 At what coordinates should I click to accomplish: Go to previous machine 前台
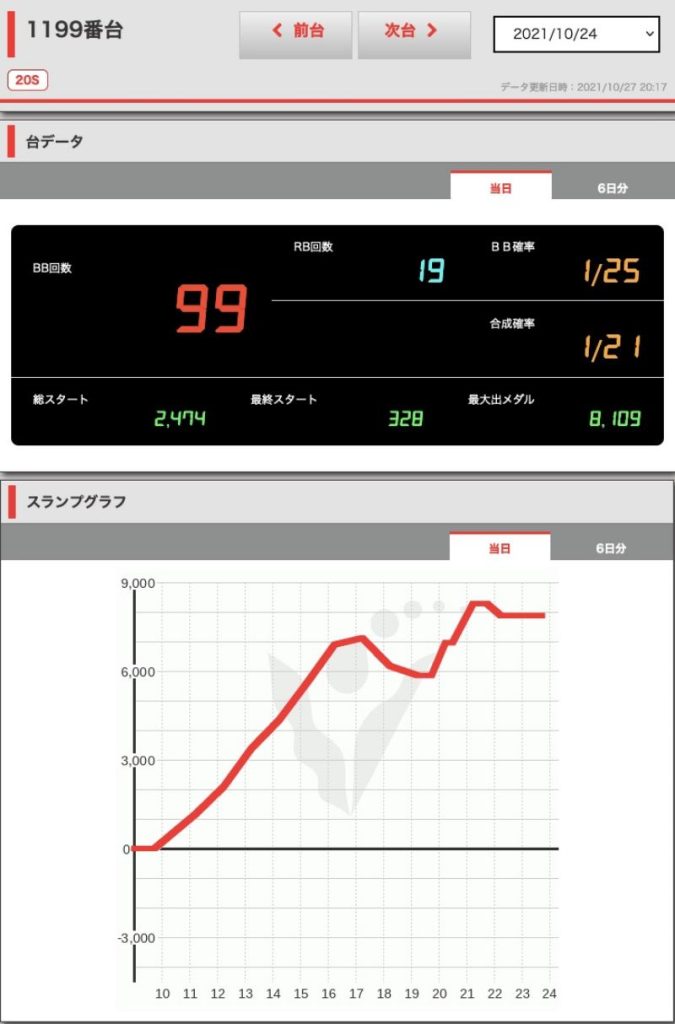pyautogui.click(x=296, y=34)
